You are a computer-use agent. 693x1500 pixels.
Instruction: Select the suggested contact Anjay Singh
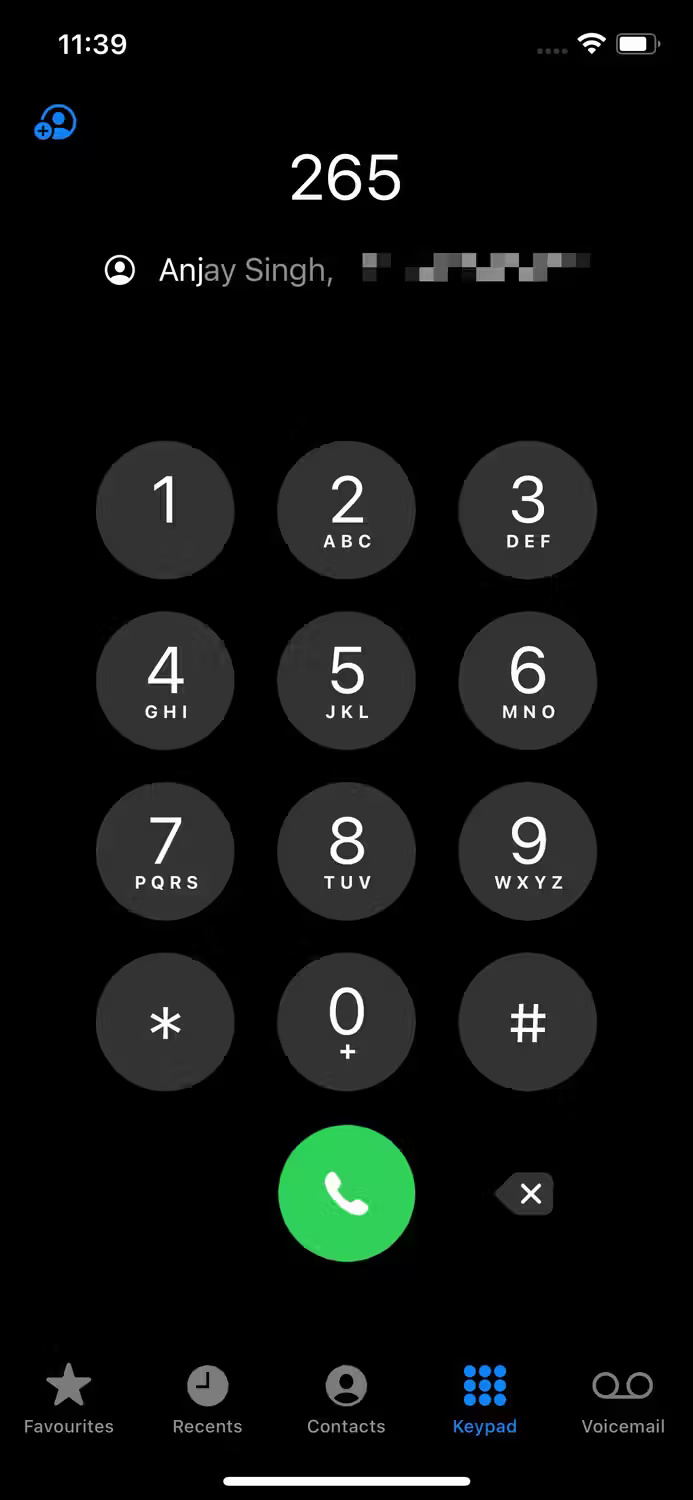[x=245, y=270]
